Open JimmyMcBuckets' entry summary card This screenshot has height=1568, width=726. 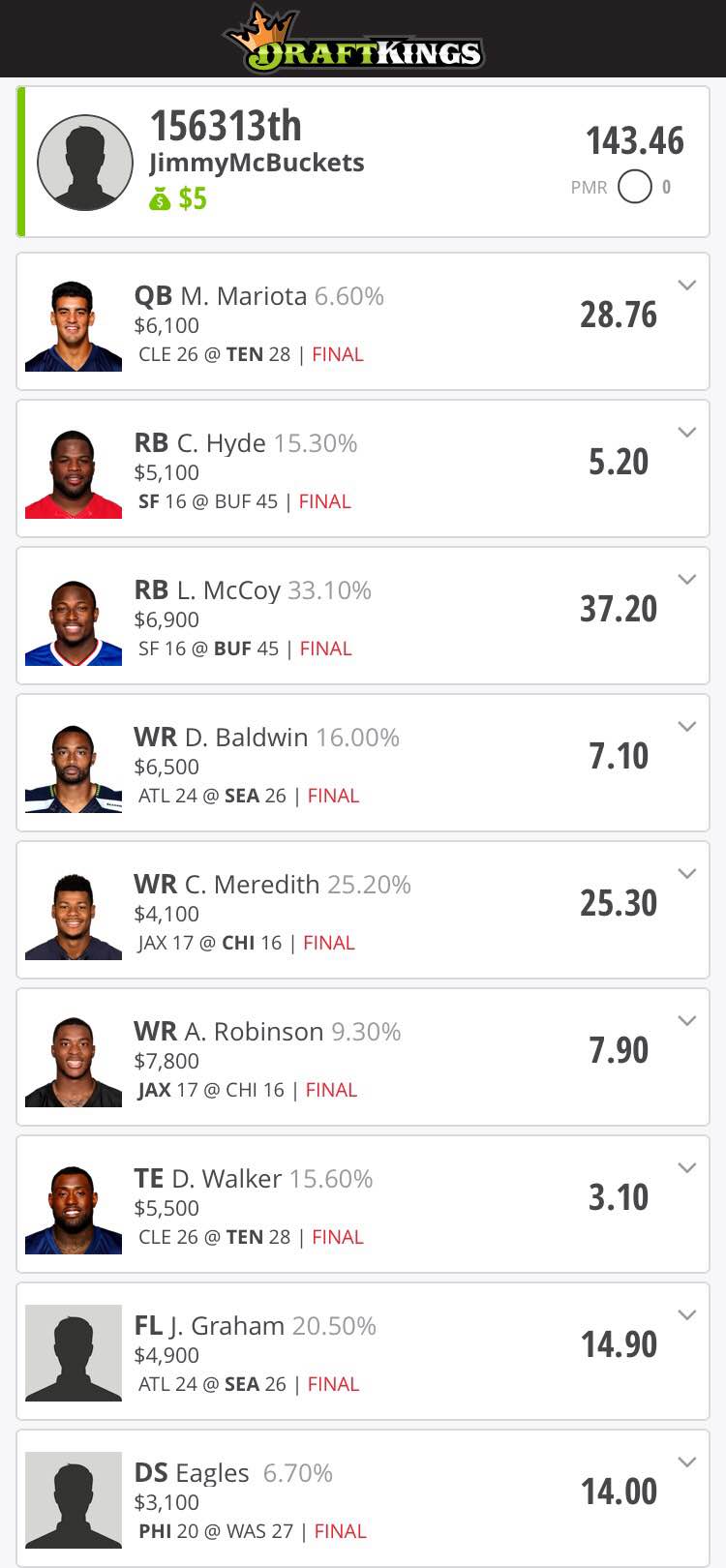coord(363,162)
